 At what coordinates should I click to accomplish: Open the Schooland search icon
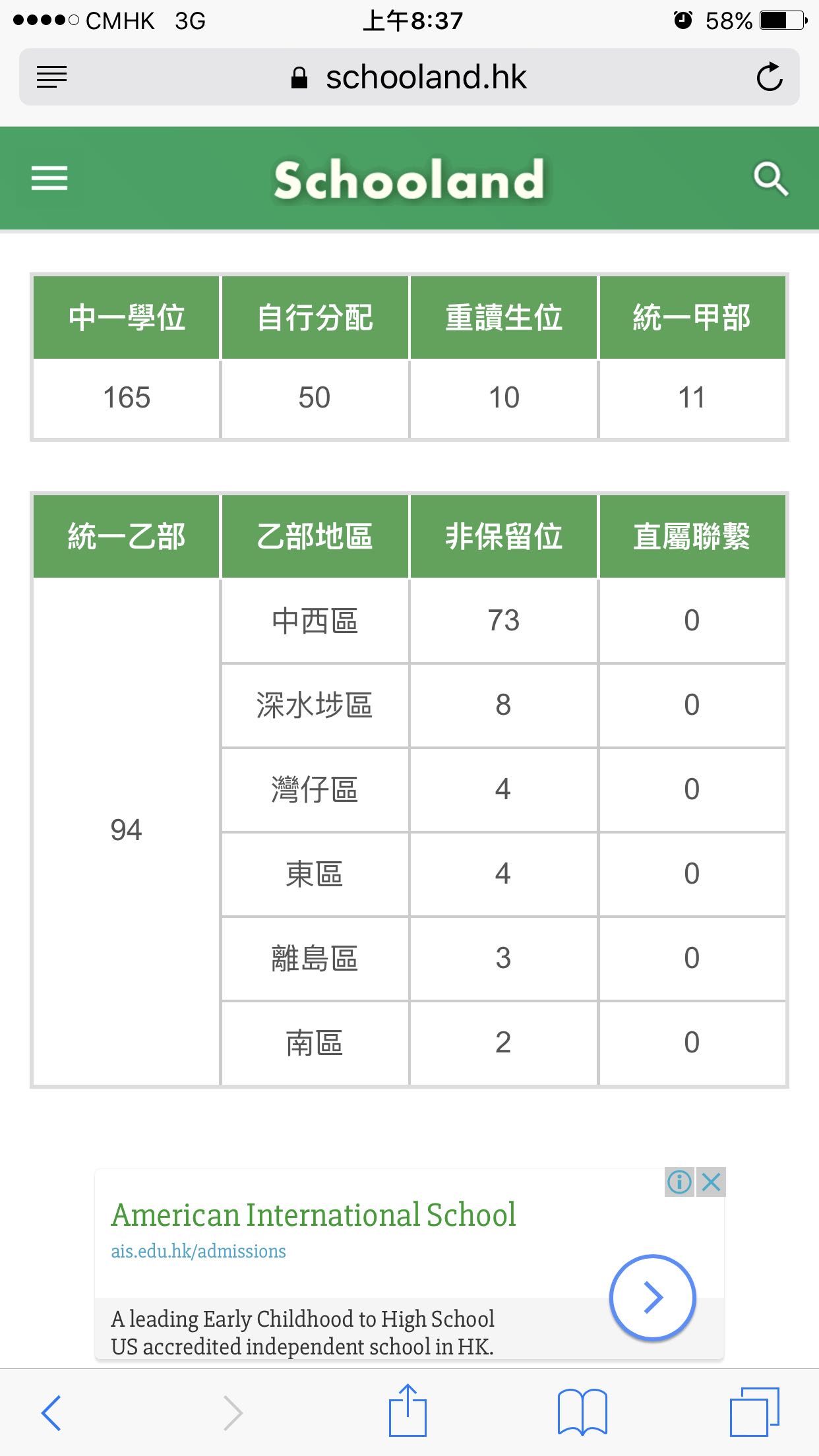(770, 179)
